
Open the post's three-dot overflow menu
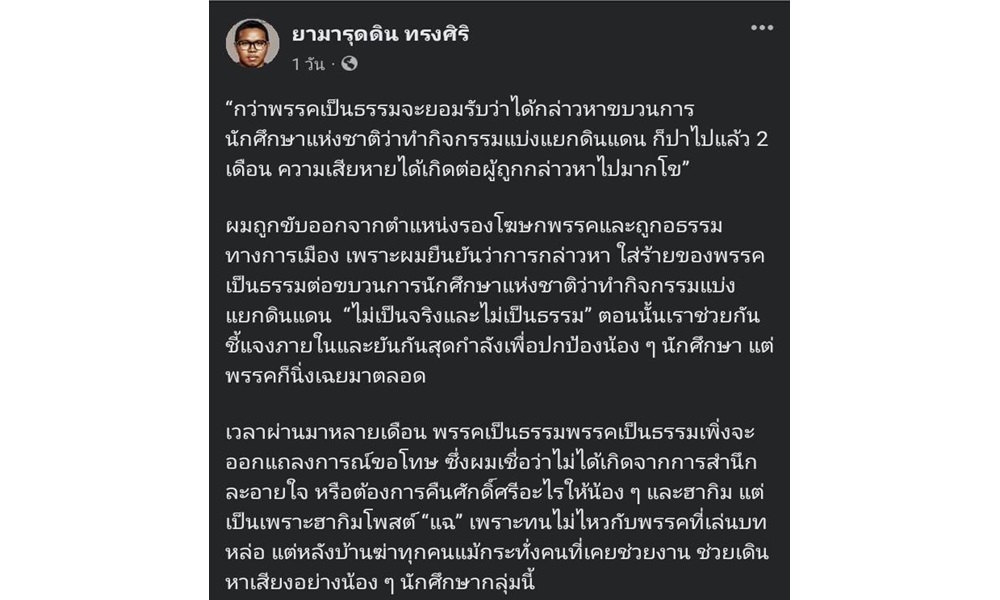tap(762, 27)
